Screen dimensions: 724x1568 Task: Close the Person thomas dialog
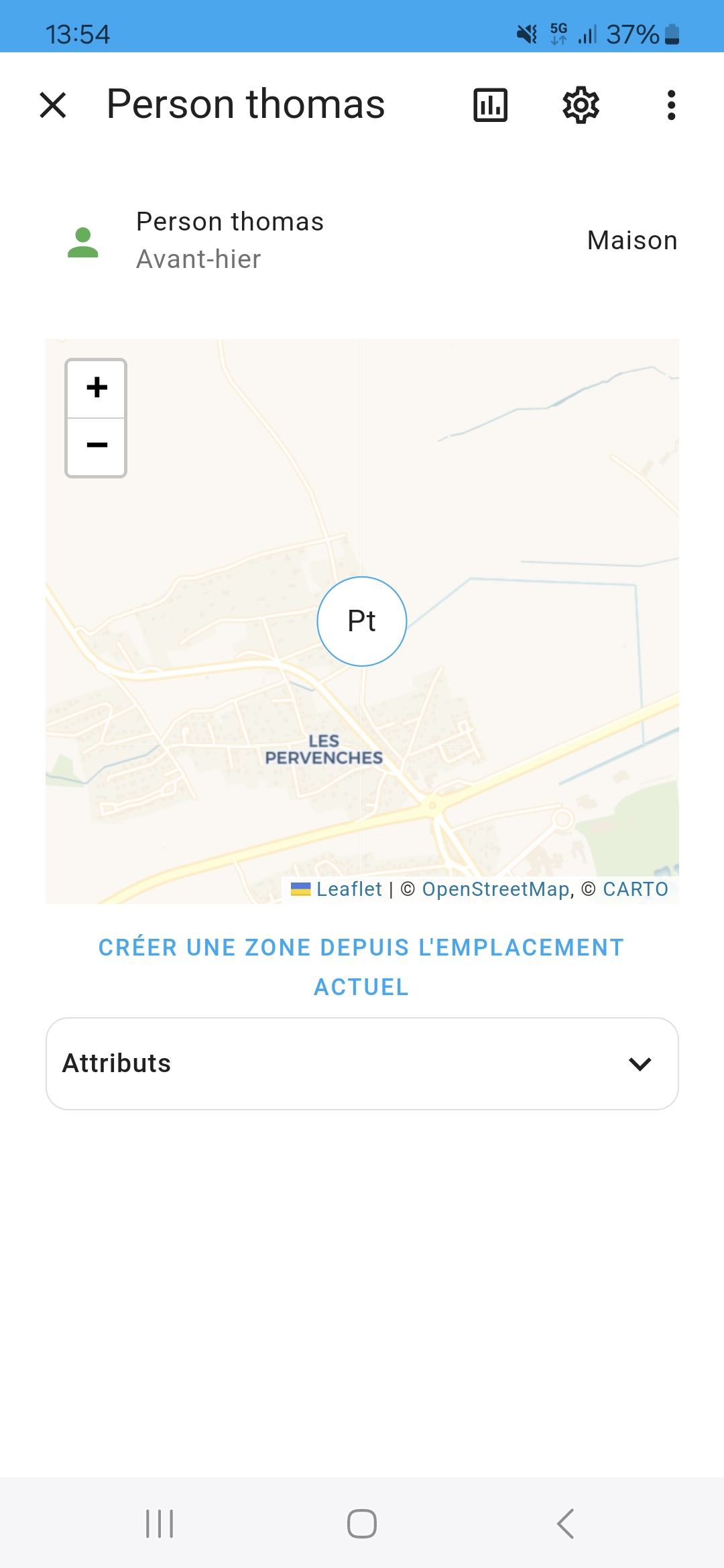53,105
